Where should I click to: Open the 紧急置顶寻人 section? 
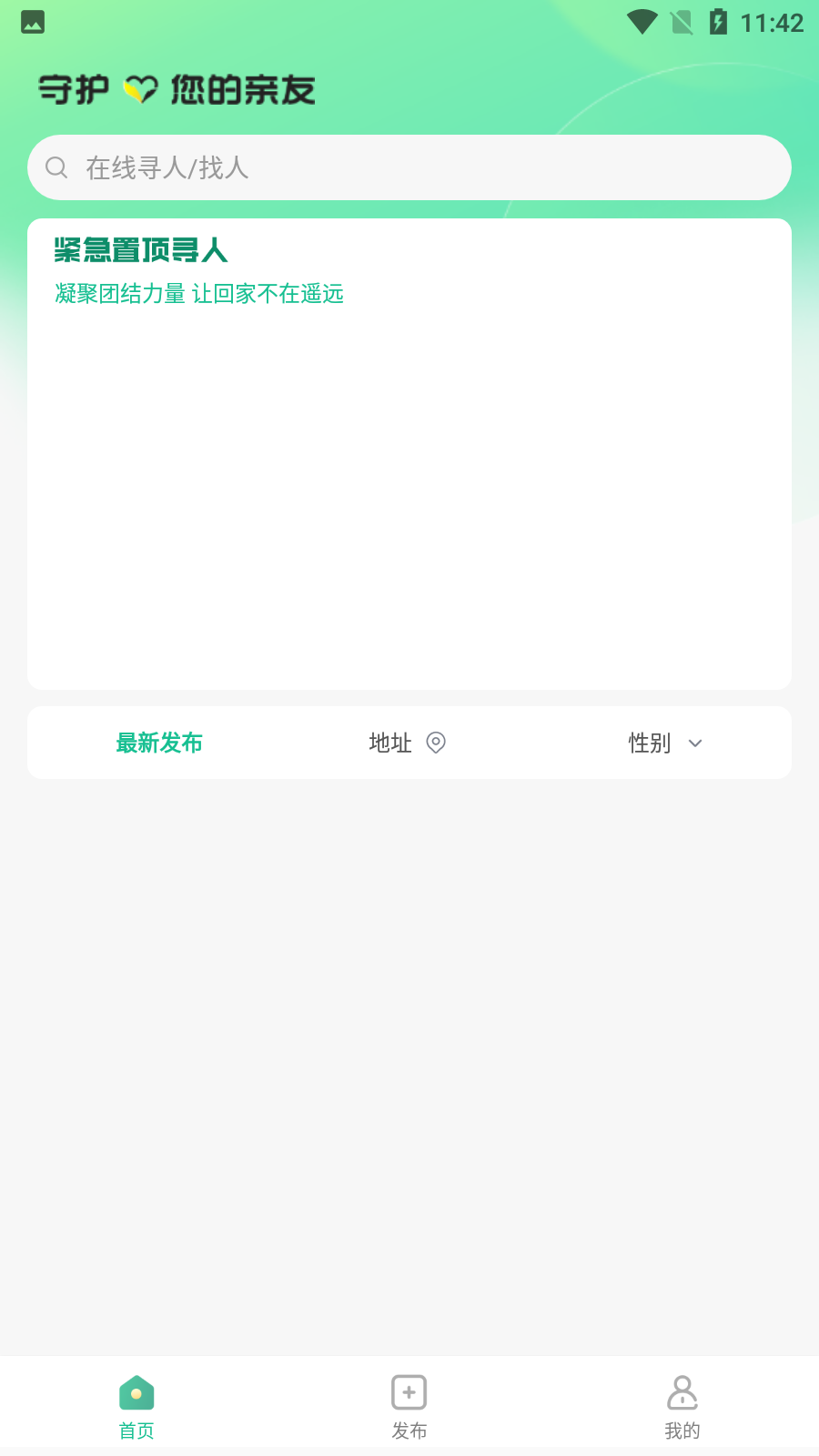[x=140, y=250]
